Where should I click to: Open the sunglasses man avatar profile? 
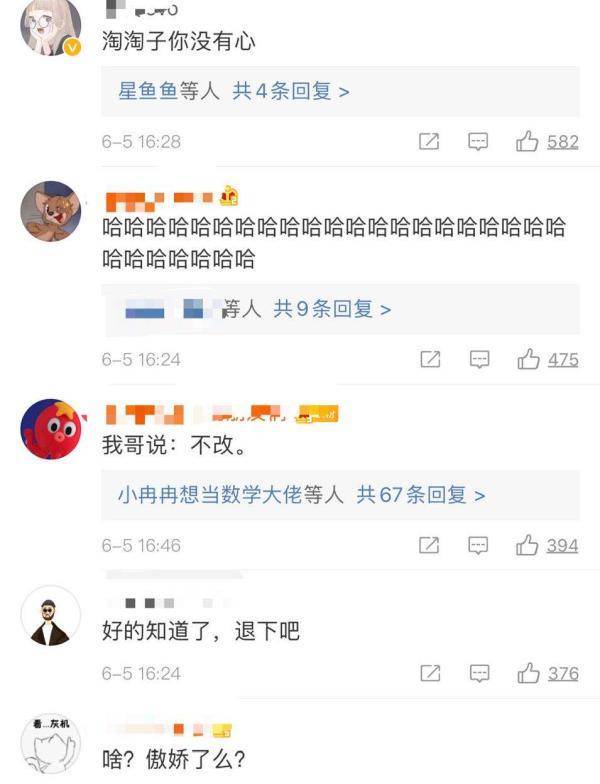(x=51, y=620)
